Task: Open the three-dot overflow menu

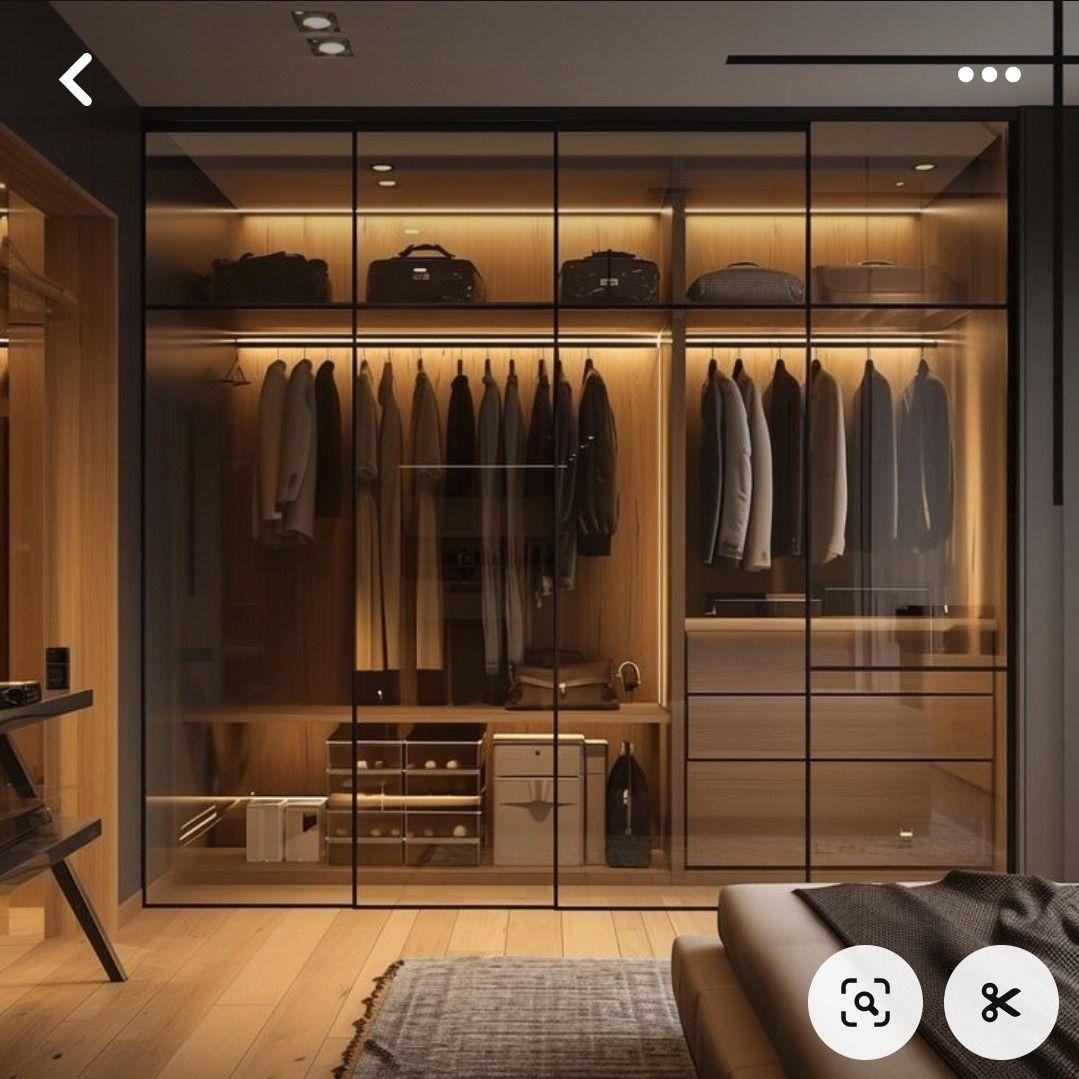Action: (x=989, y=75)
